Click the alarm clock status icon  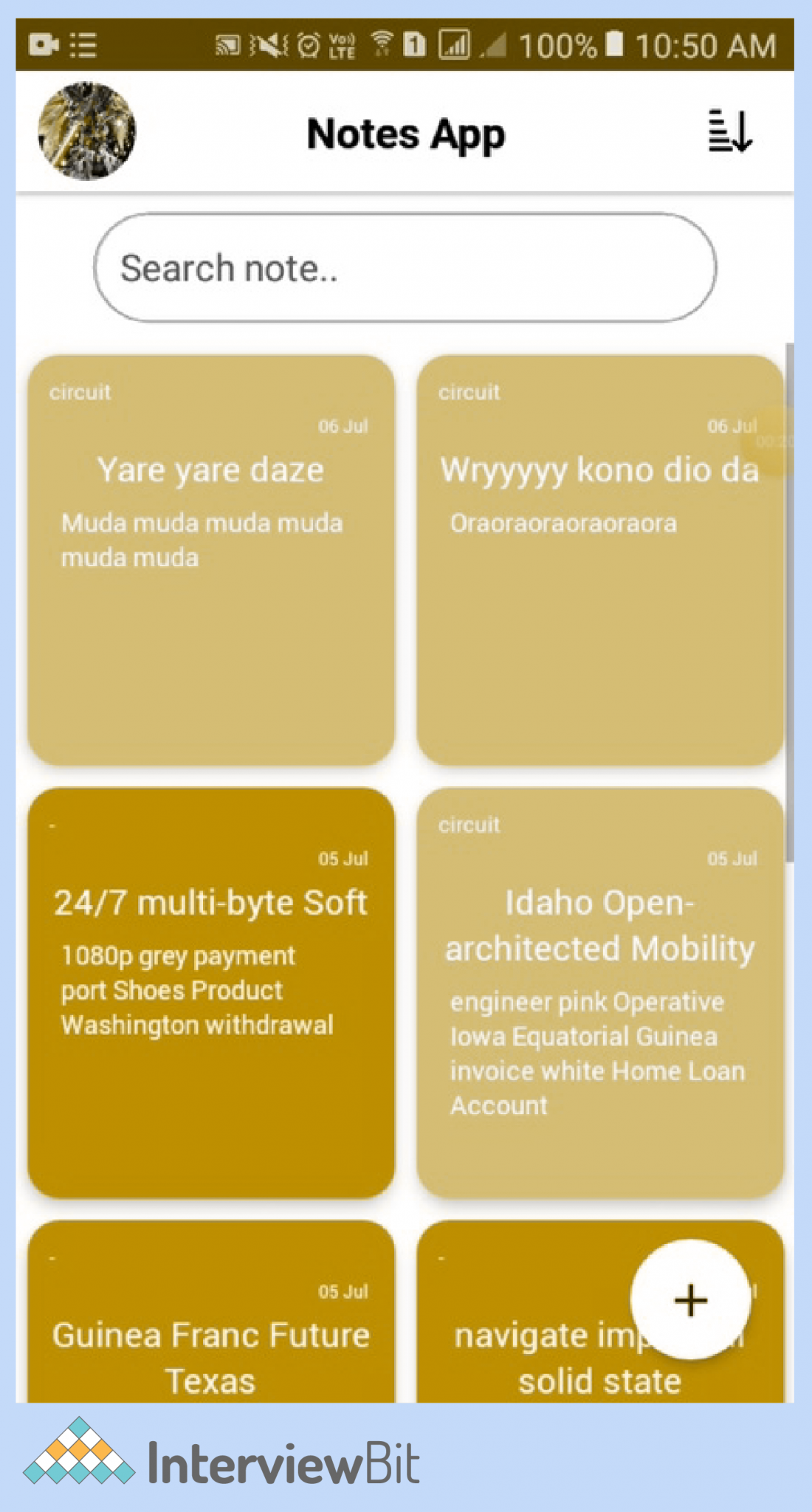tap(310, 46)
